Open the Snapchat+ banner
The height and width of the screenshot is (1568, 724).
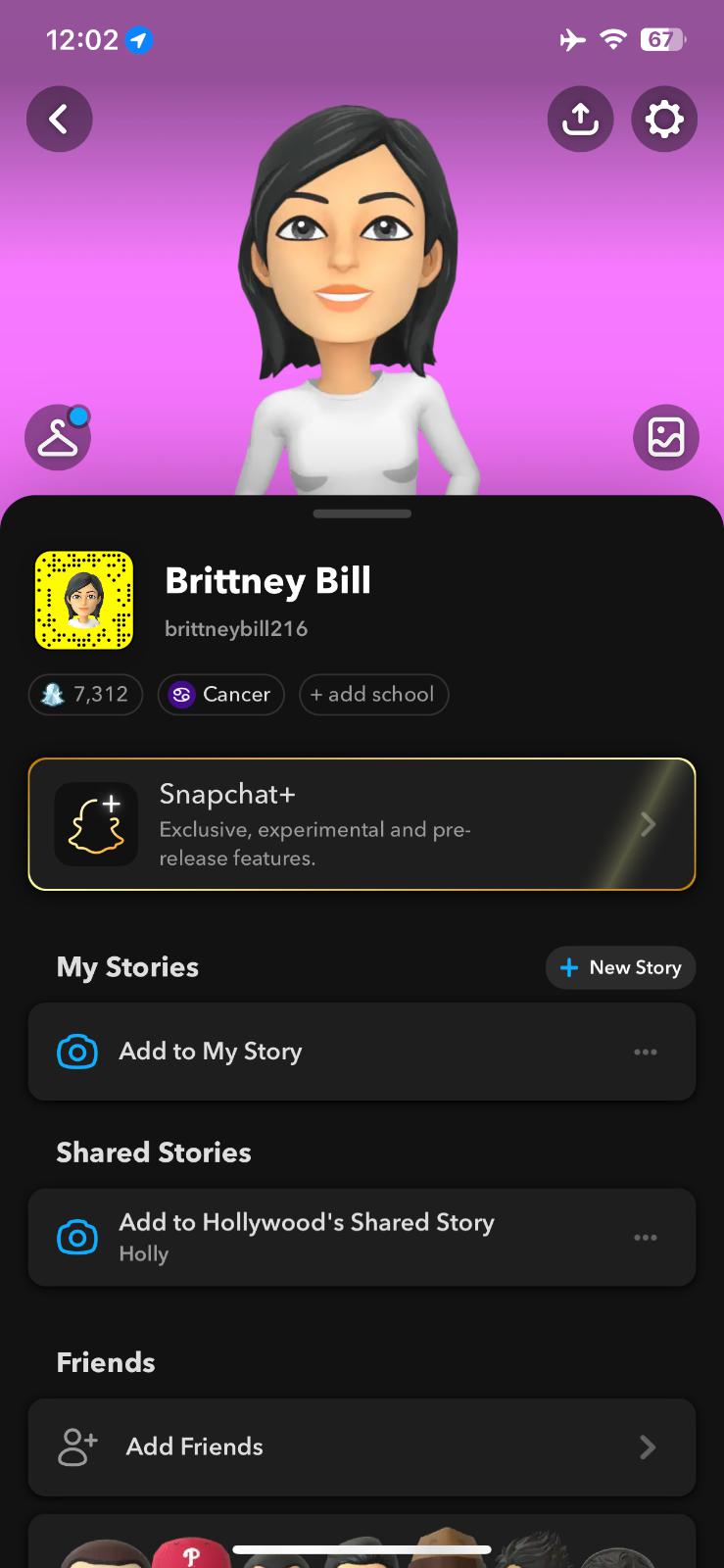point(362,824)
